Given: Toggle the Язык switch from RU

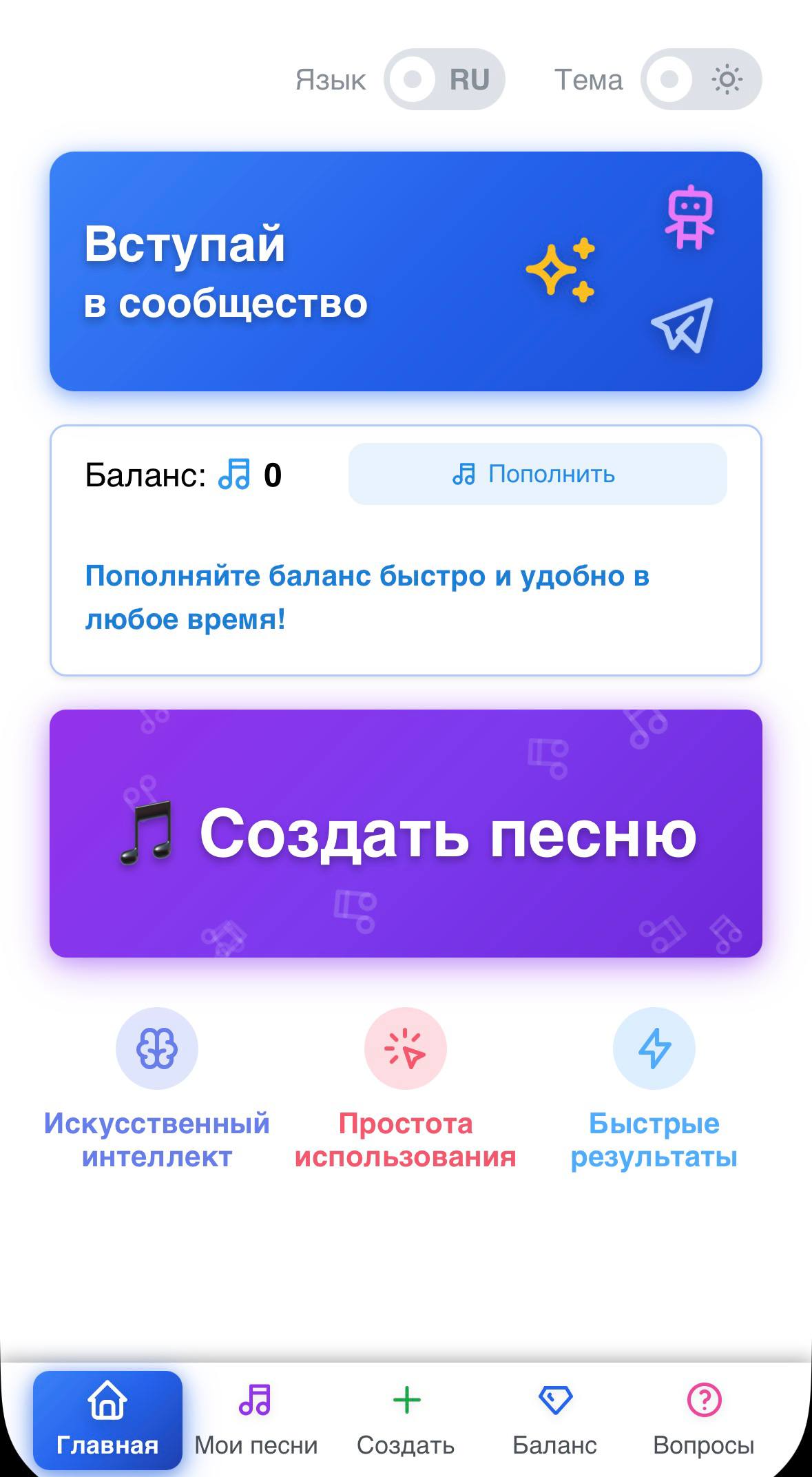Looking at the screenshot, I should click(x=444, y=78).
